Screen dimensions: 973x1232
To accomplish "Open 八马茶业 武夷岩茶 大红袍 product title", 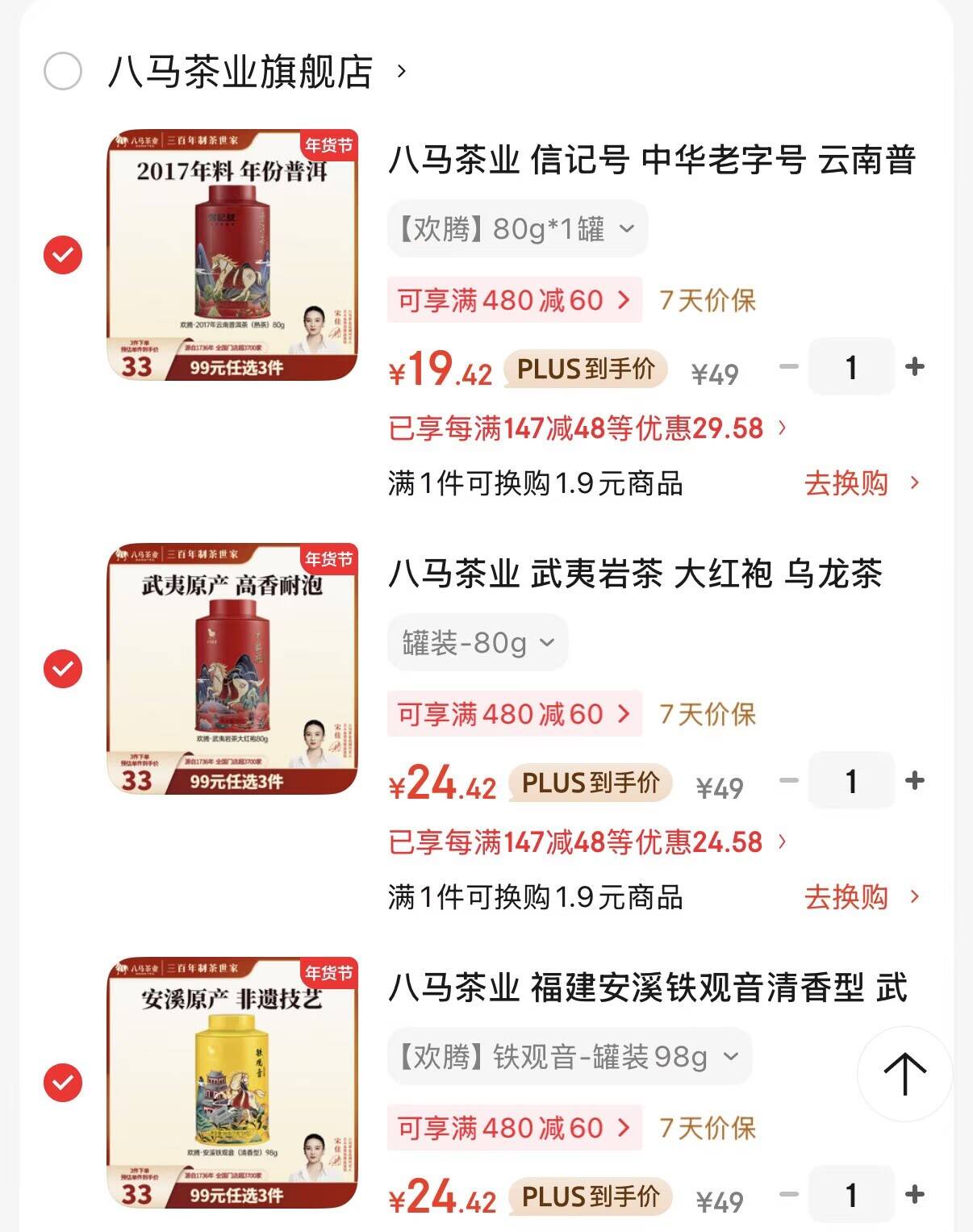I will (635, 574).
